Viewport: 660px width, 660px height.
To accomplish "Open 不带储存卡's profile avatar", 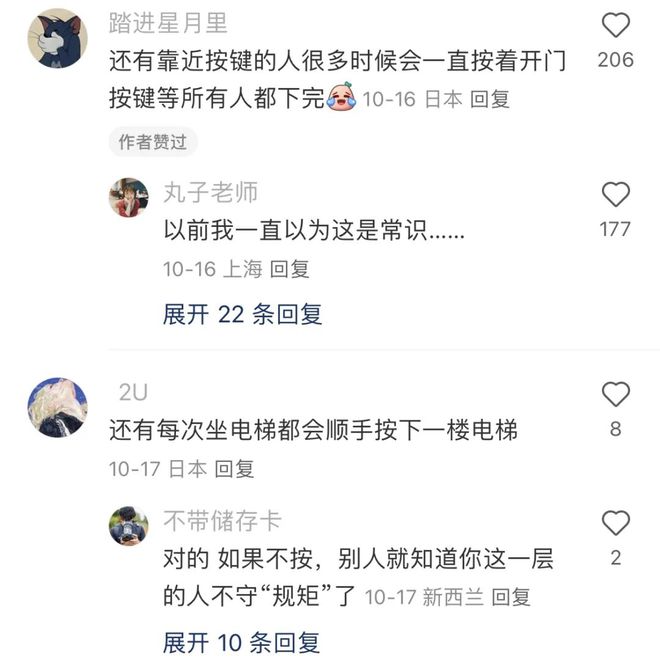I will tap(129, 526).
